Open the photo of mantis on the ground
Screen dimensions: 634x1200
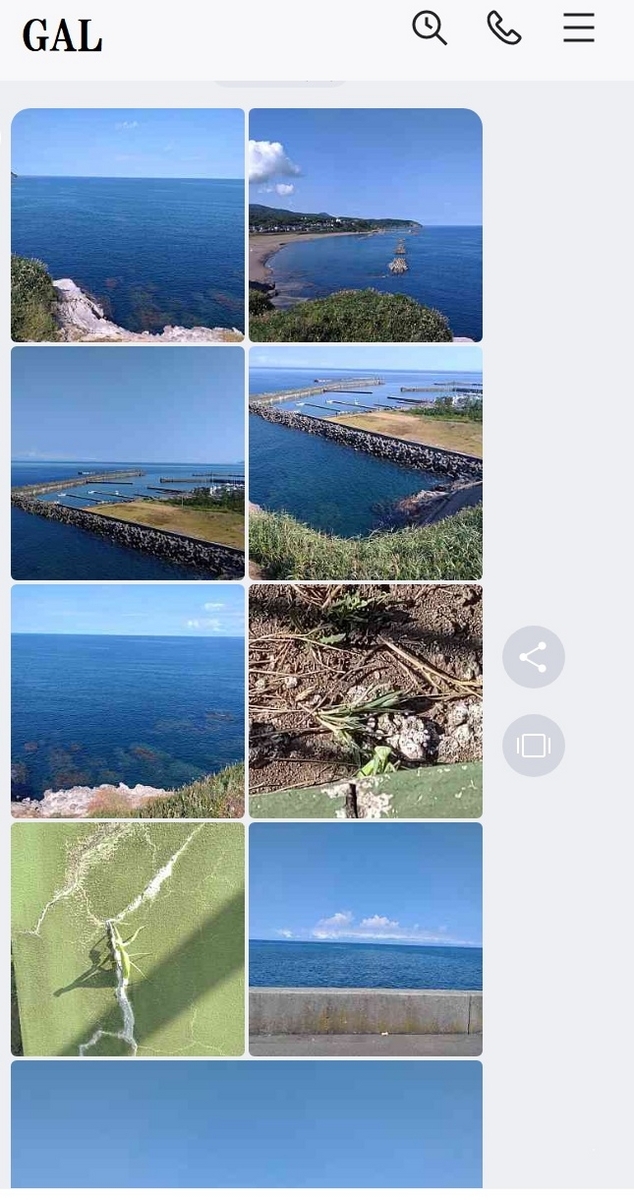pyautogui.click(x=365, y=701)
